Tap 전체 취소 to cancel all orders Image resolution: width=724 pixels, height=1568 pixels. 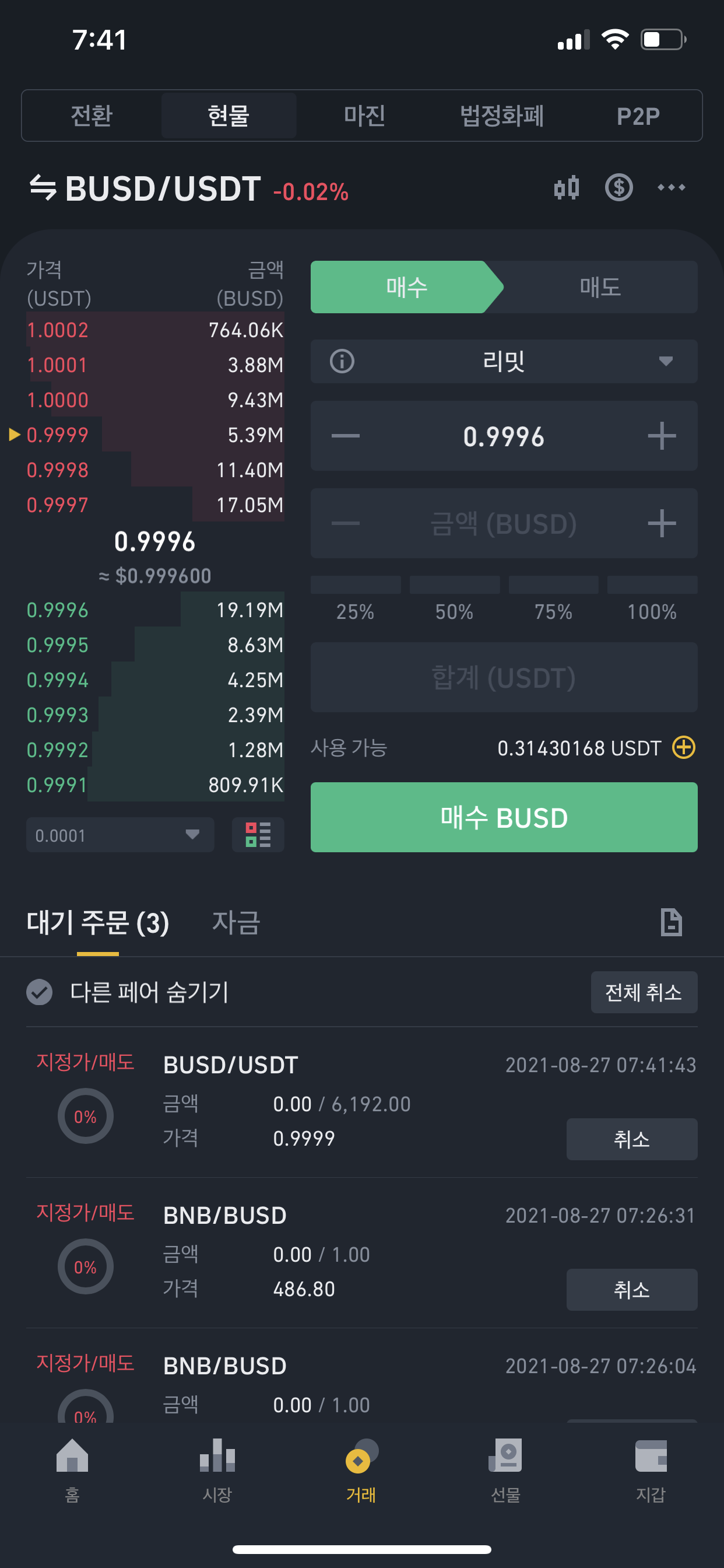[644, 992]
